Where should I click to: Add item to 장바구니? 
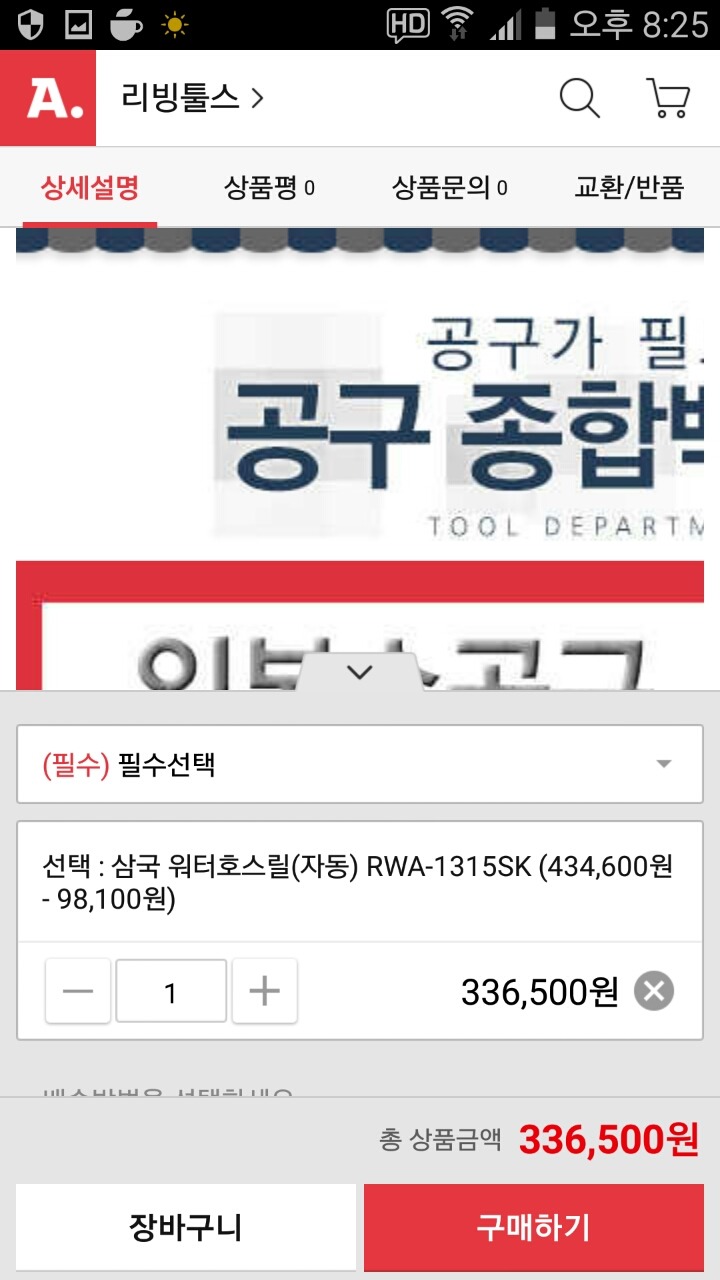coord(186,1227)
